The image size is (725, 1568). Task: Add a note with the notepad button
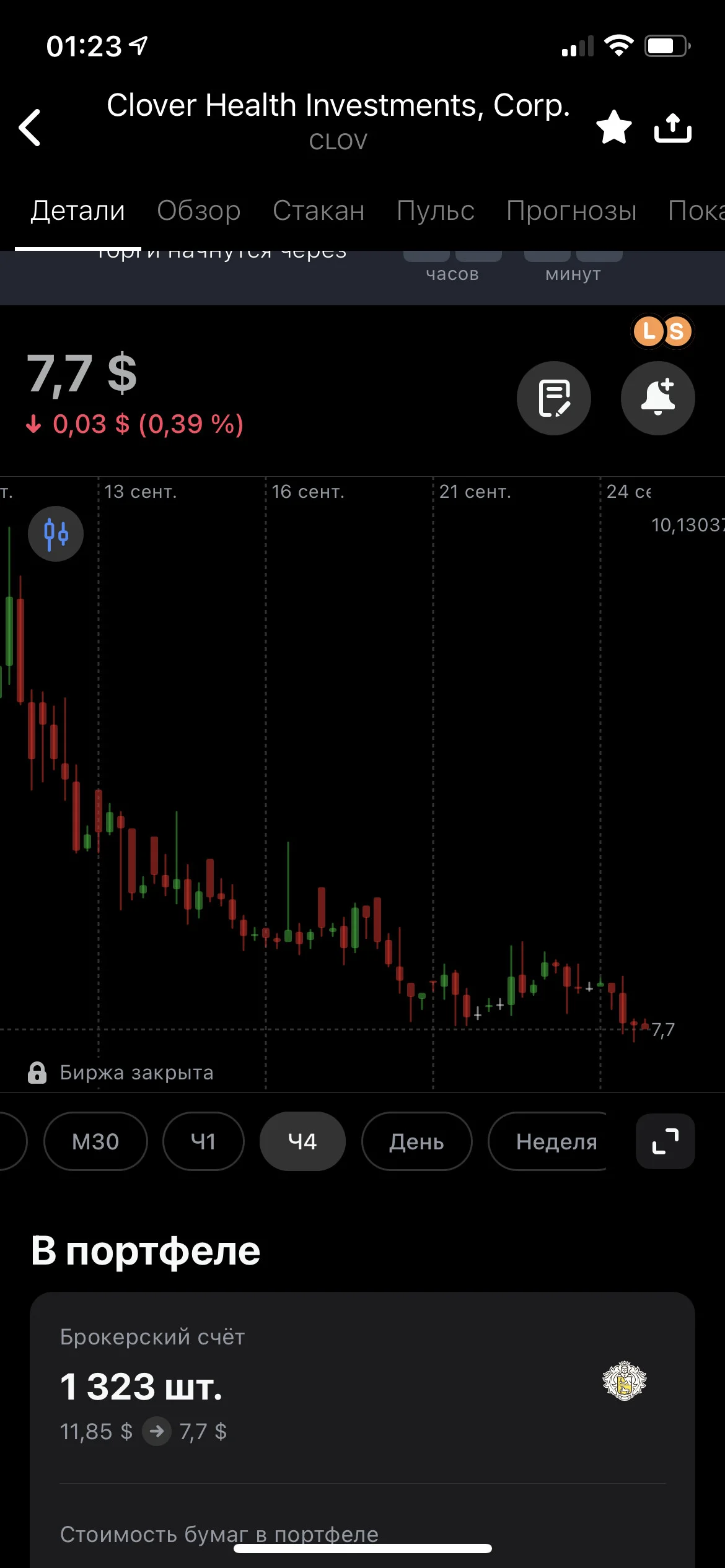(554, 398)
